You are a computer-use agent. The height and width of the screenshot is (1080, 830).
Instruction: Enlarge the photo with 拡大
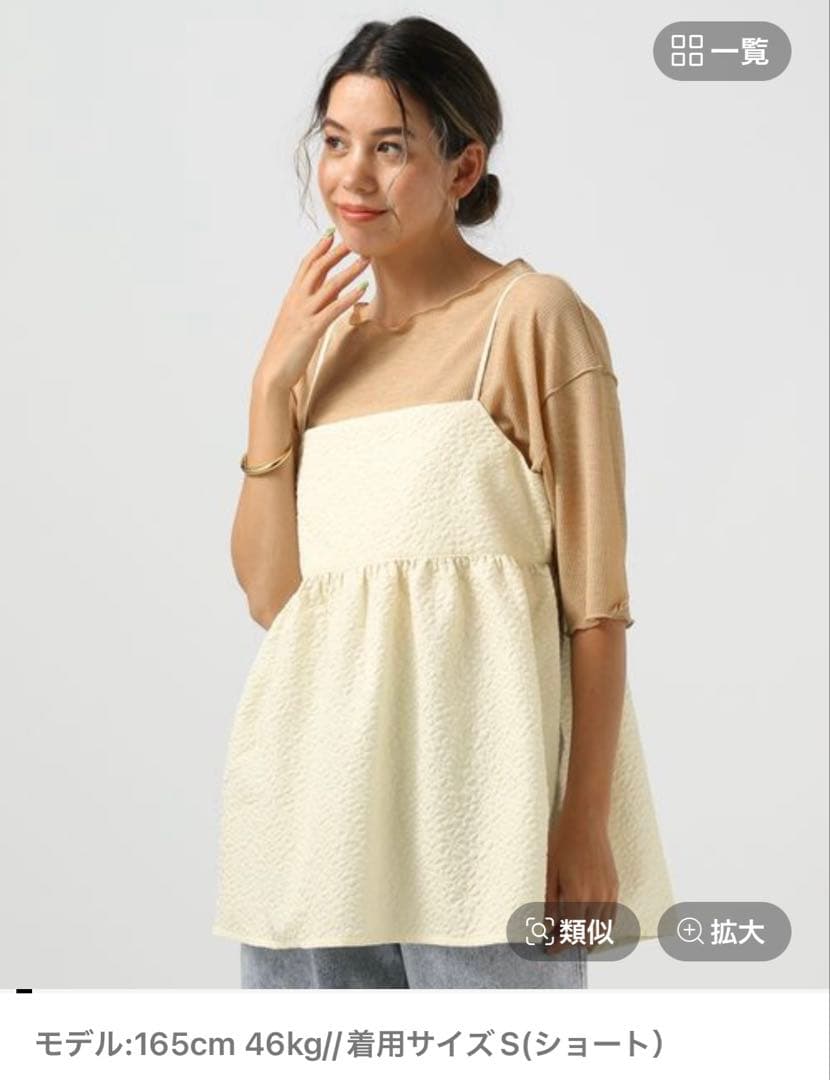click(x=724, y=932)
